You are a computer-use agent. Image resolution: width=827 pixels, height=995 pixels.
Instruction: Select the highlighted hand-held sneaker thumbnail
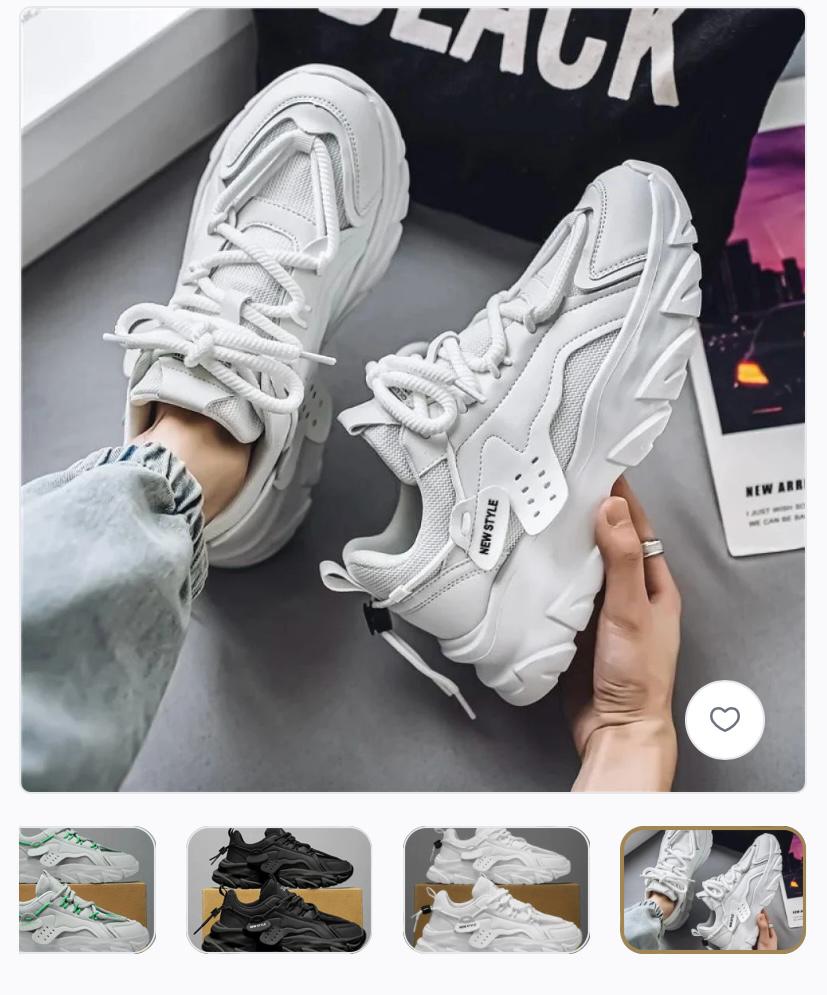click(712, 889)
